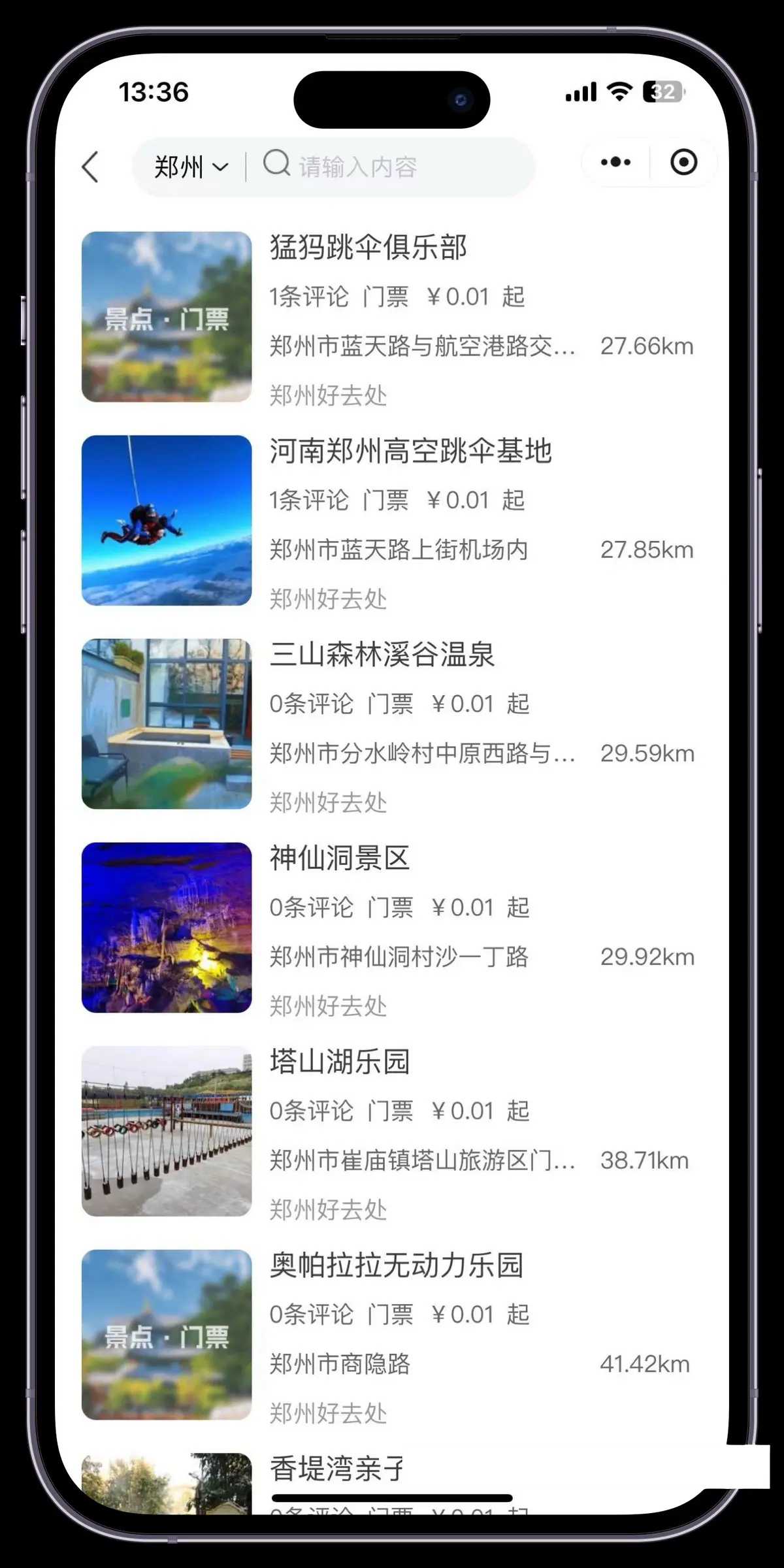Screen dimensions: 784x1568
Task: Open the mini program more-options menu
Action: [615, 162]
